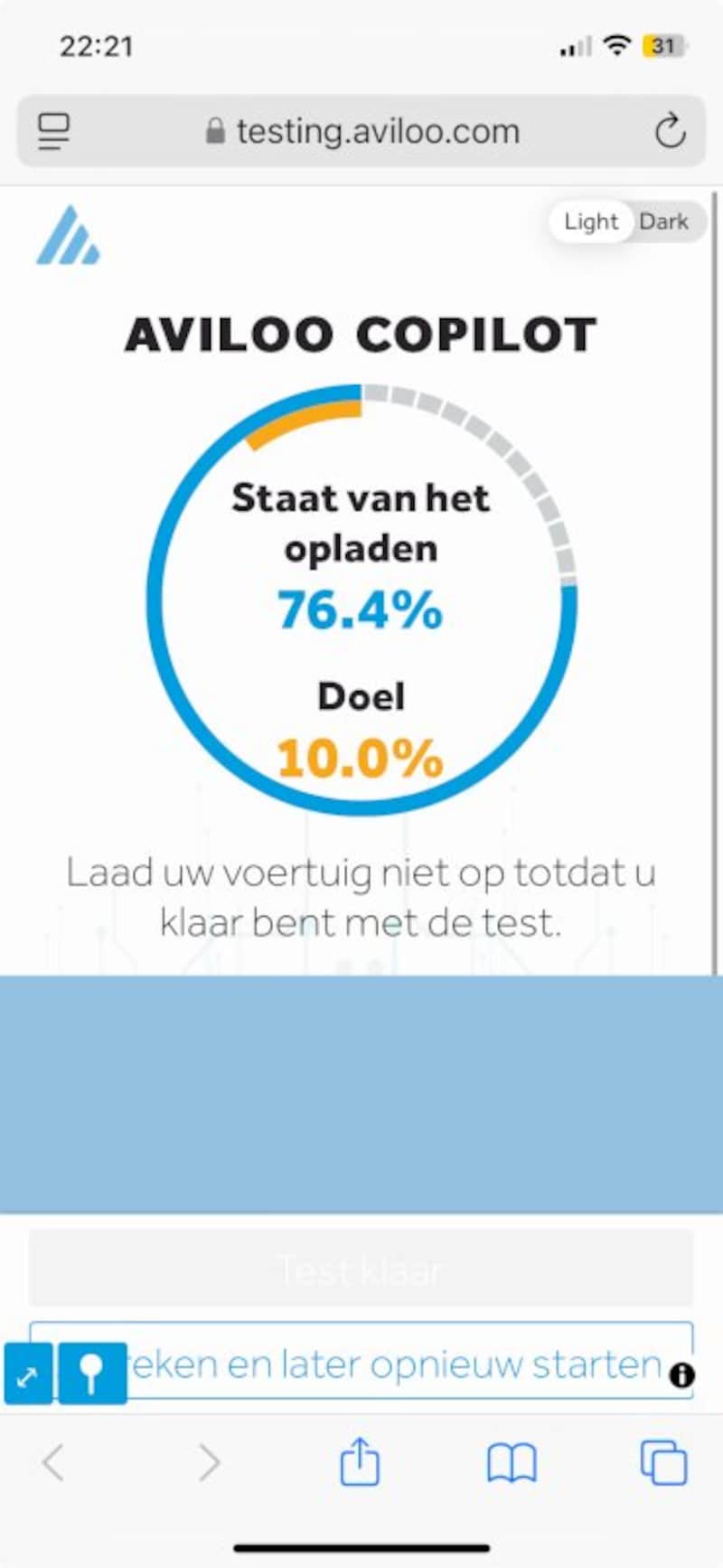Reload the page with the refresh icon

670,132
